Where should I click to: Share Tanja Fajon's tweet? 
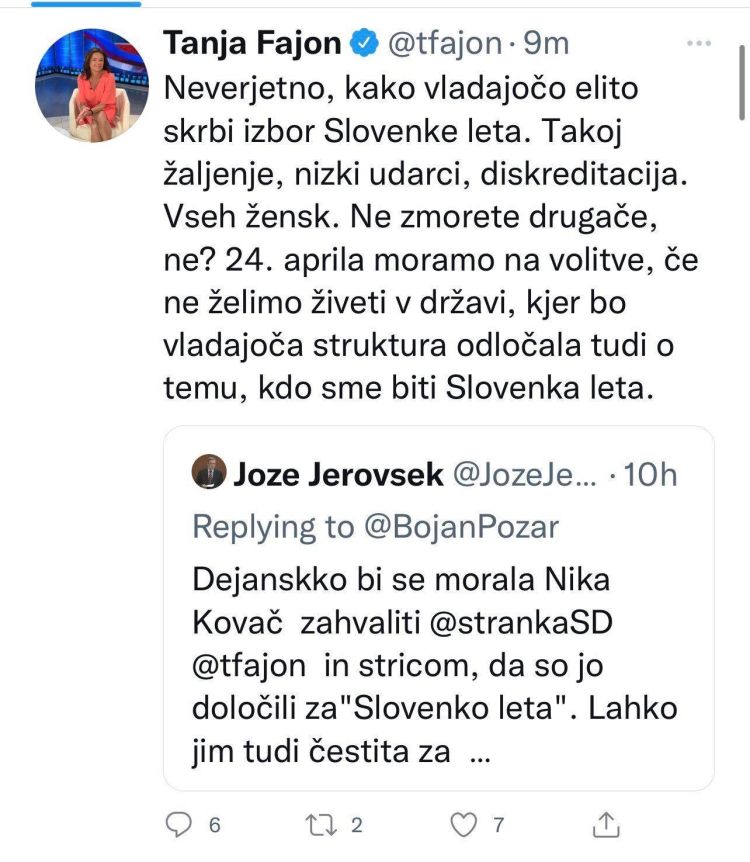click(x=606, y=825)
